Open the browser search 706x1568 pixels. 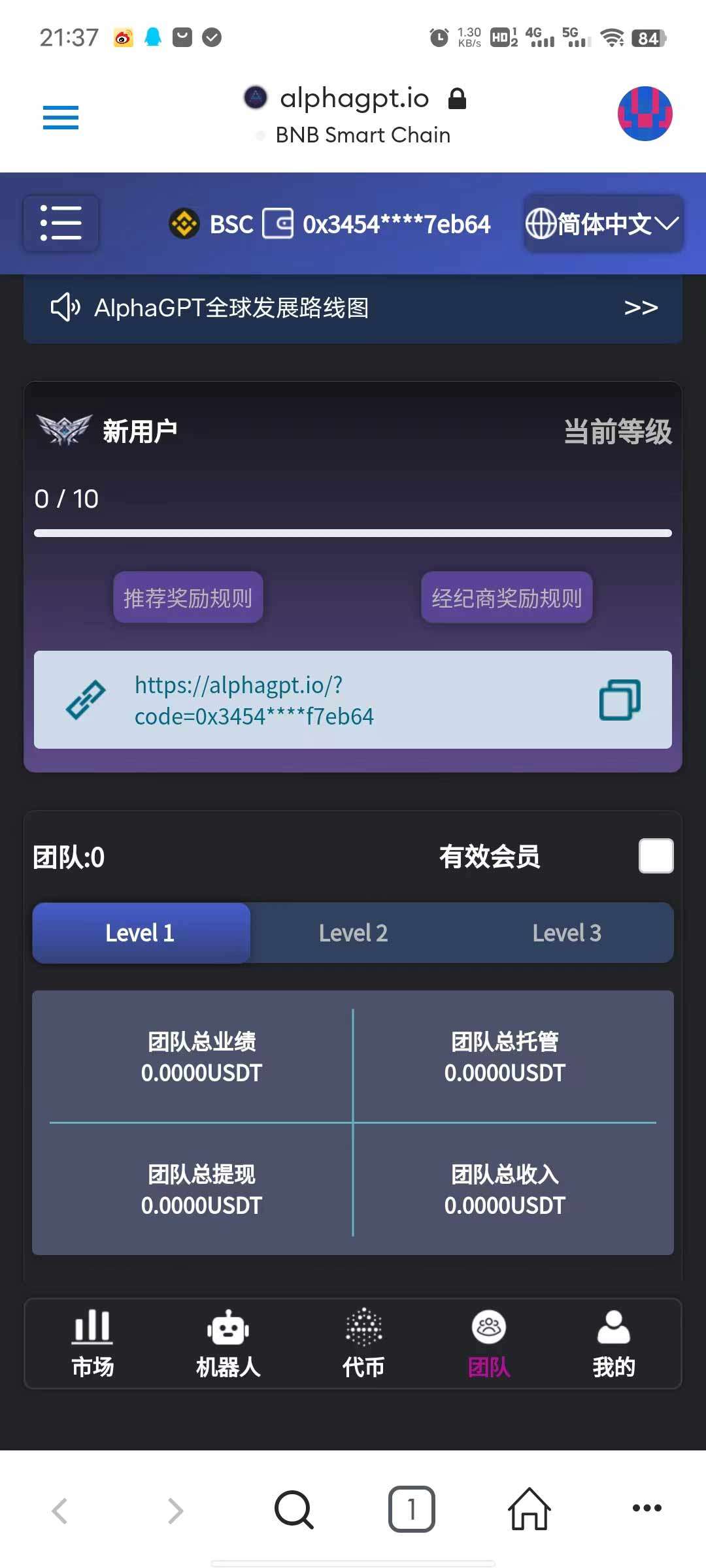(294, 1509)
